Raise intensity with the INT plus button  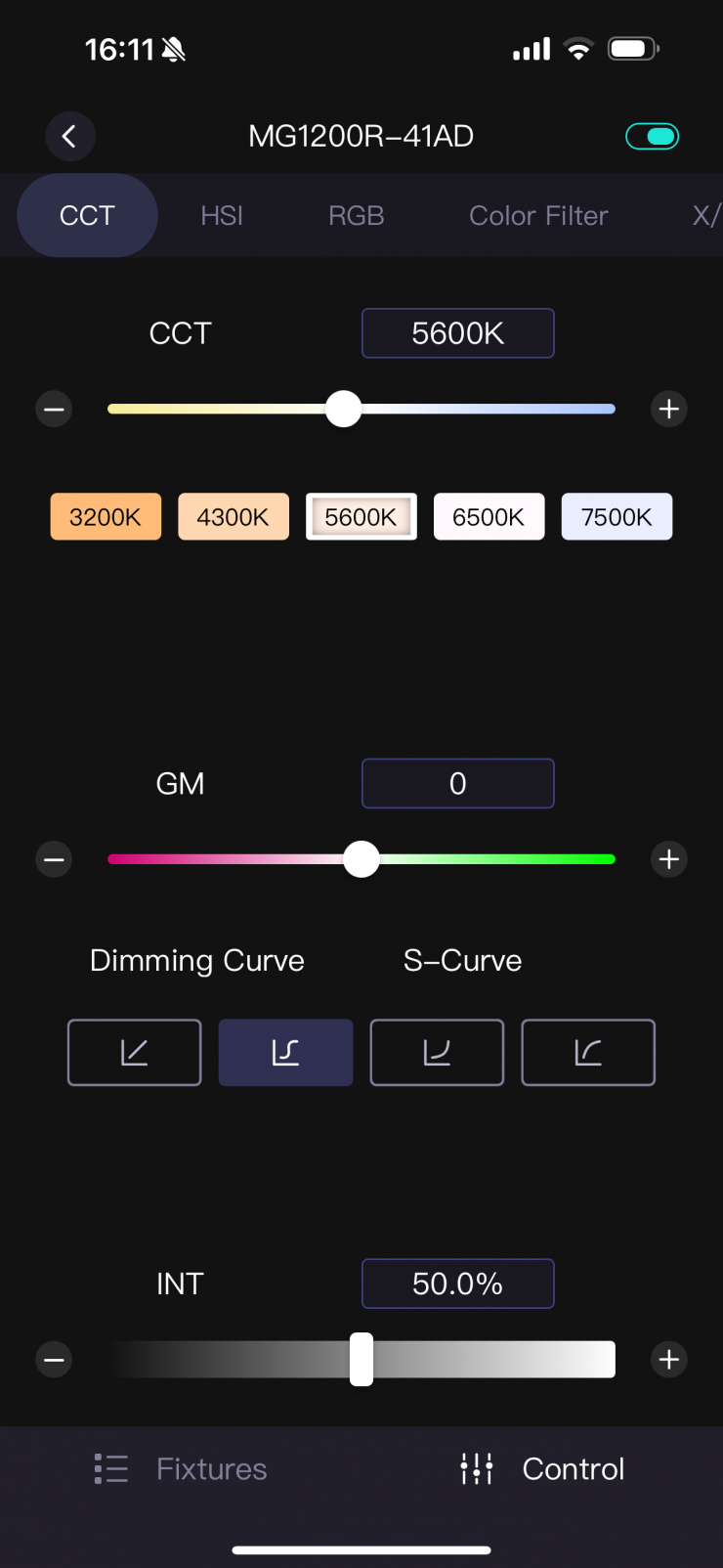click(669, 1359)
